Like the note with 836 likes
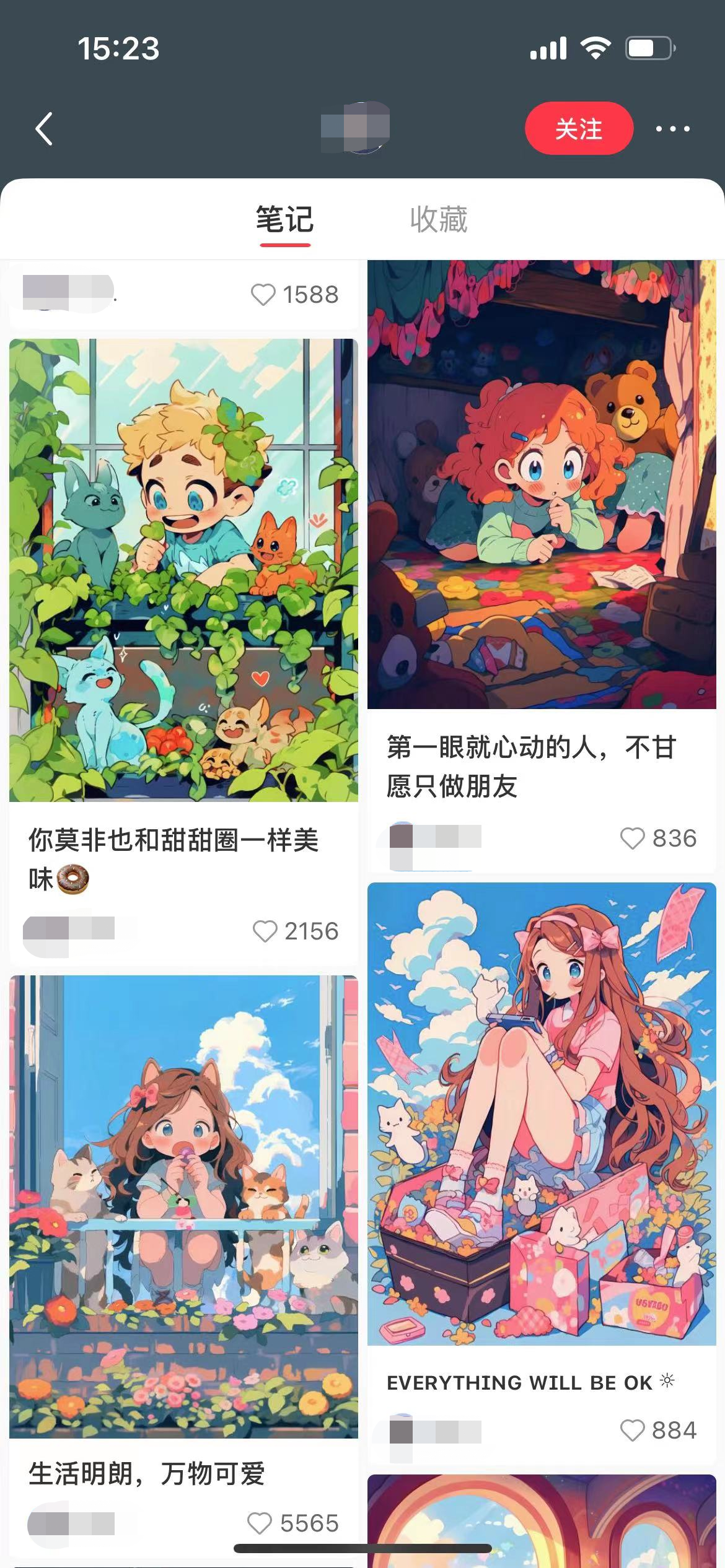725x1568 pixels. pyautogui.click(x=633, y=838)
